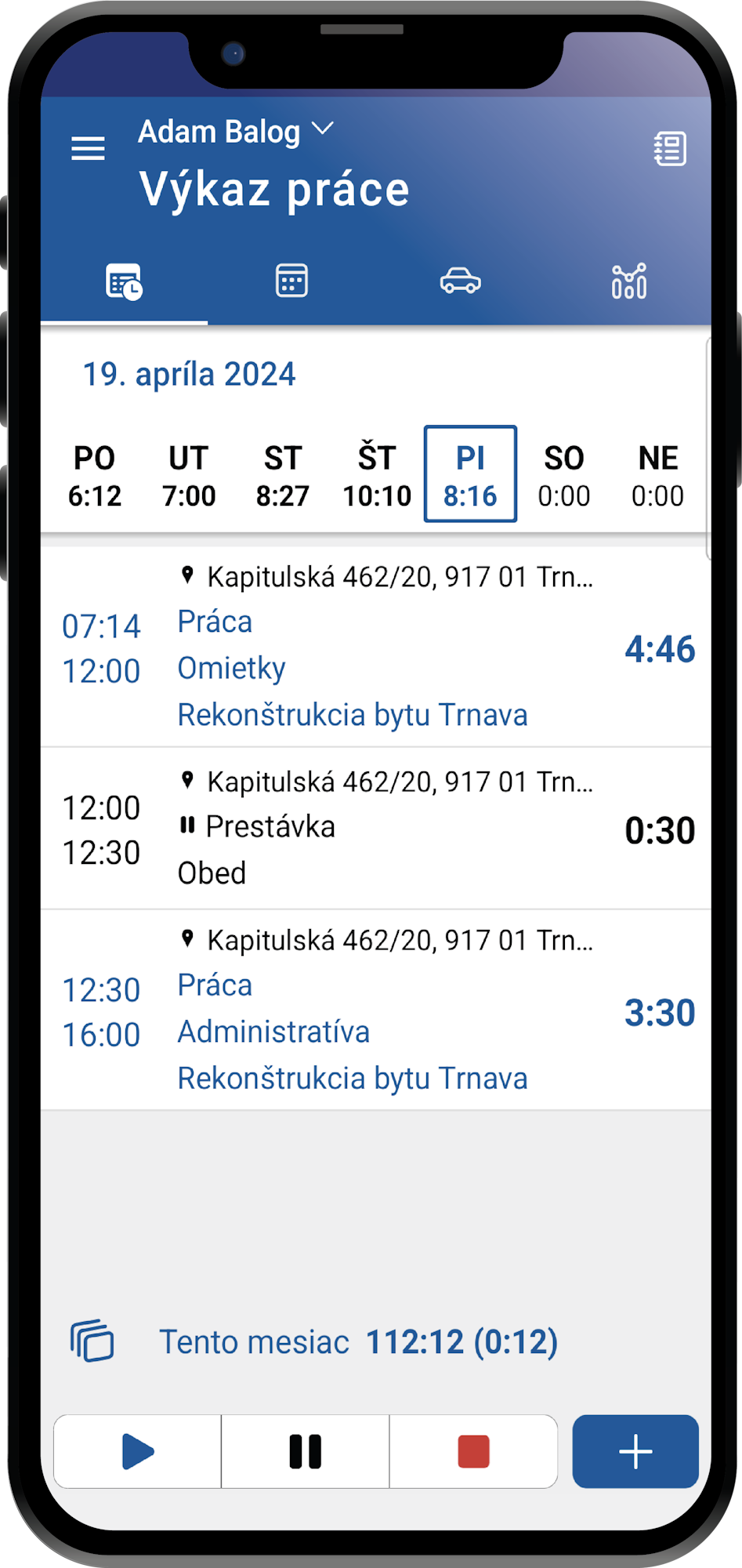
Task: Switch to the monthly calendar tab
Action: coord(291,281)
